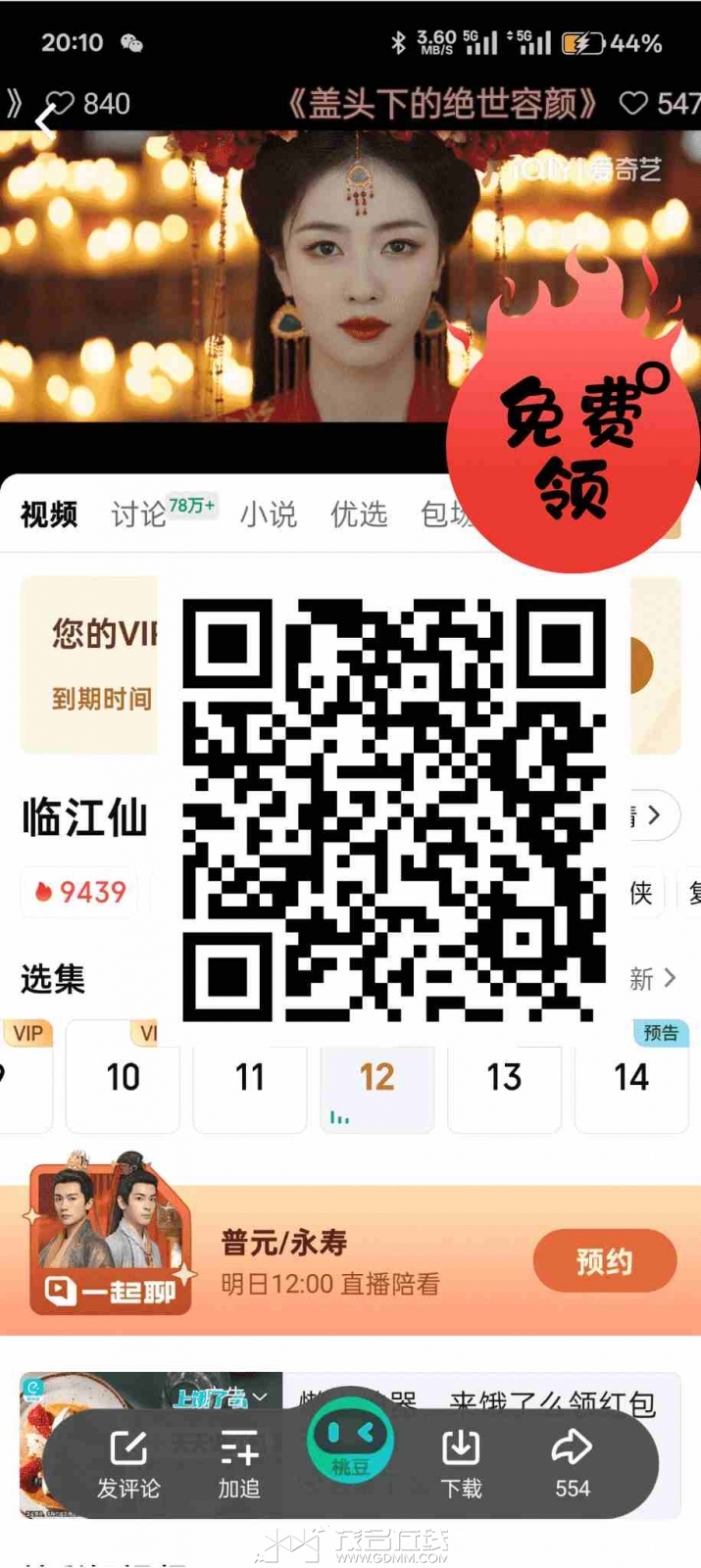Go back with the top-left arrow
This screenshot has height=1568, width=701.
click(x=44, y=121)
